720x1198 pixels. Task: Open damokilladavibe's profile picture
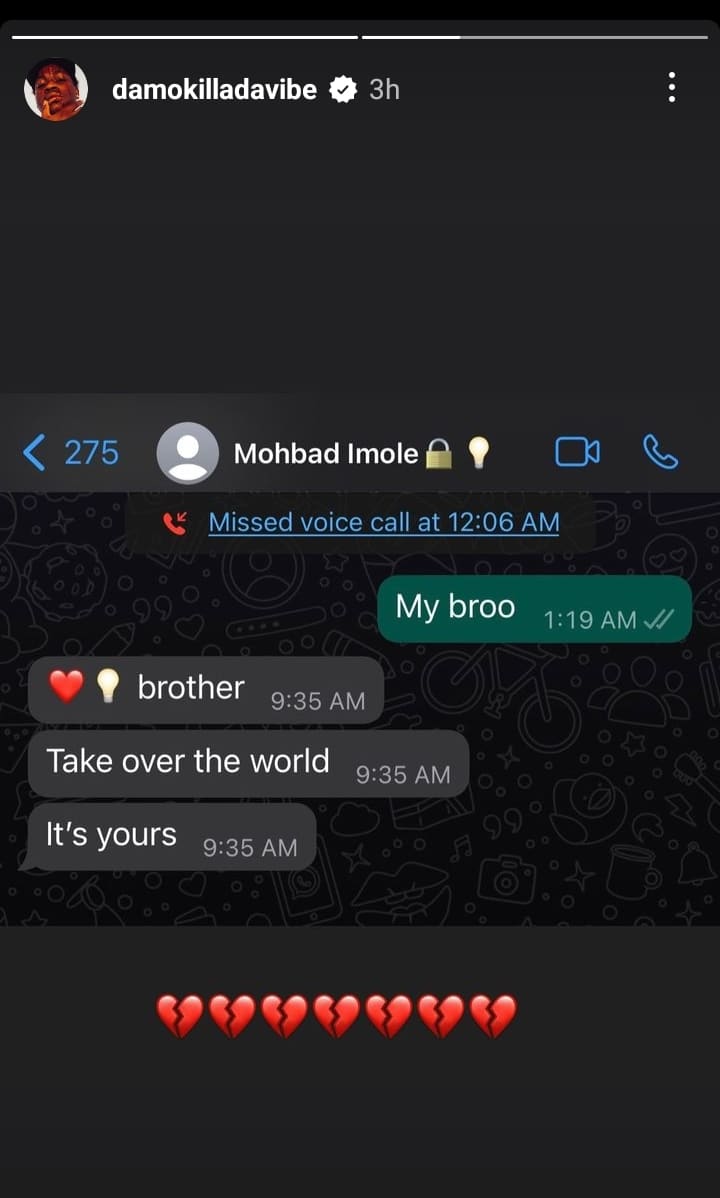tap(55, 89)
